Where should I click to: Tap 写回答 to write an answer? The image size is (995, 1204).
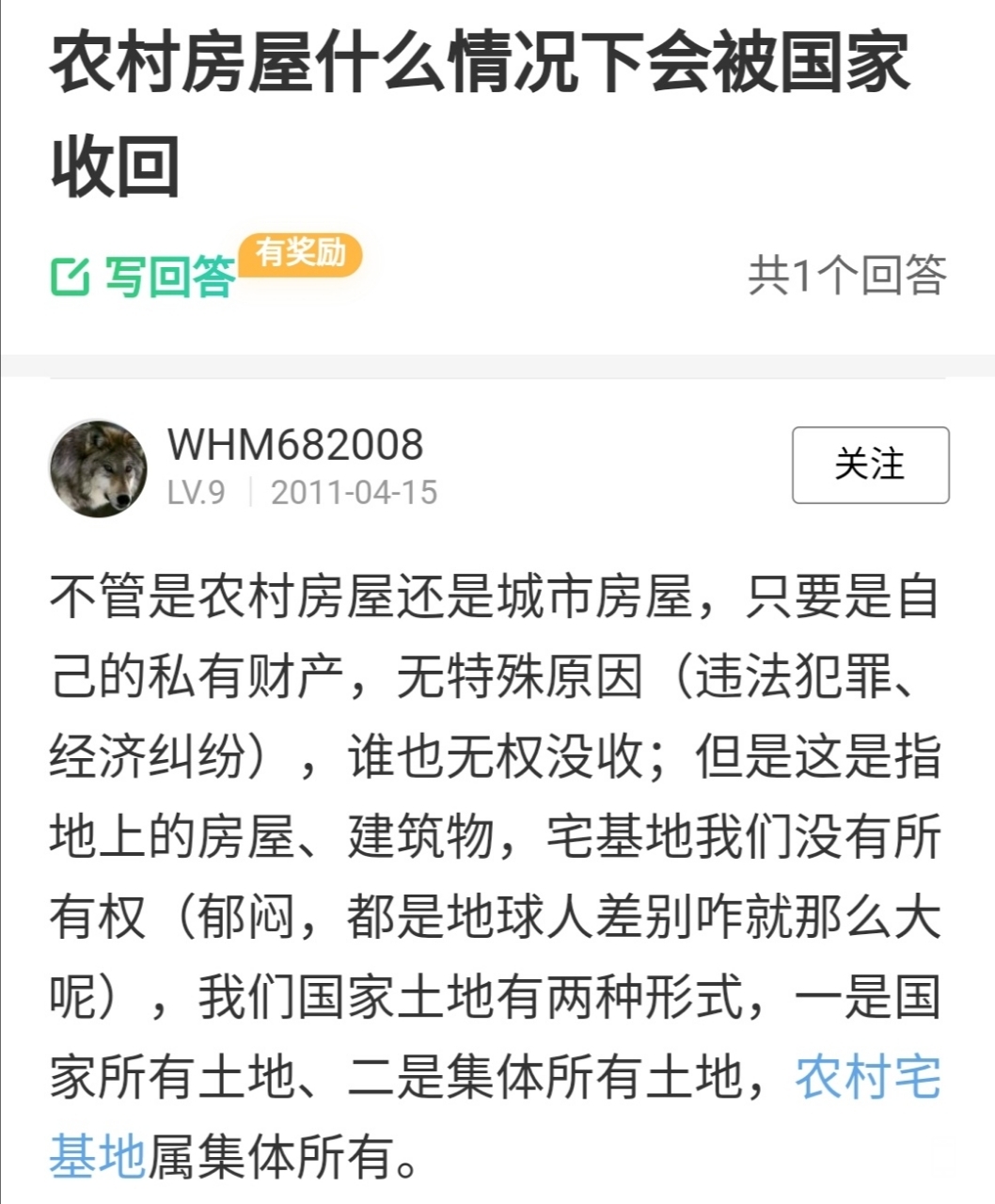[146, 277]
